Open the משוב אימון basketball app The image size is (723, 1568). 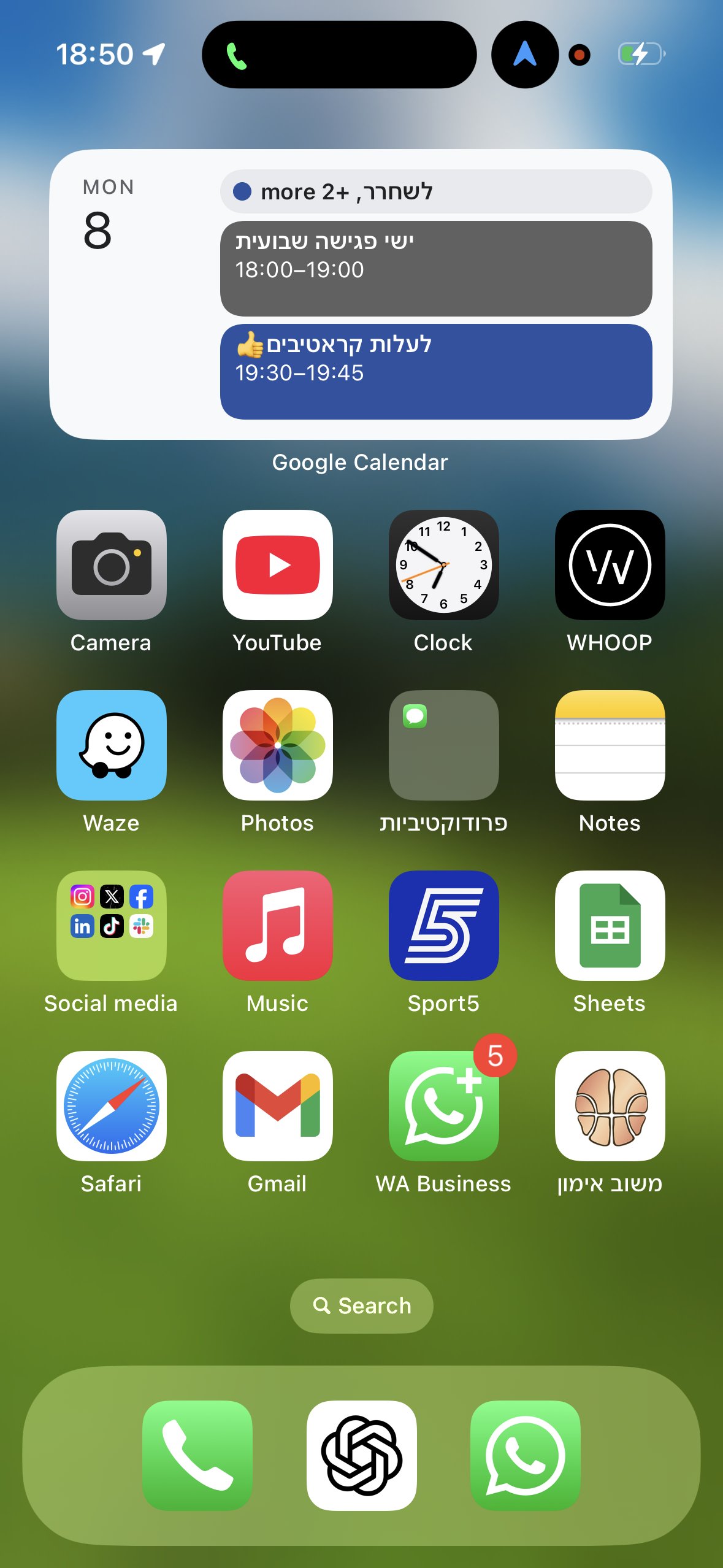click(x=610, y=1105)
